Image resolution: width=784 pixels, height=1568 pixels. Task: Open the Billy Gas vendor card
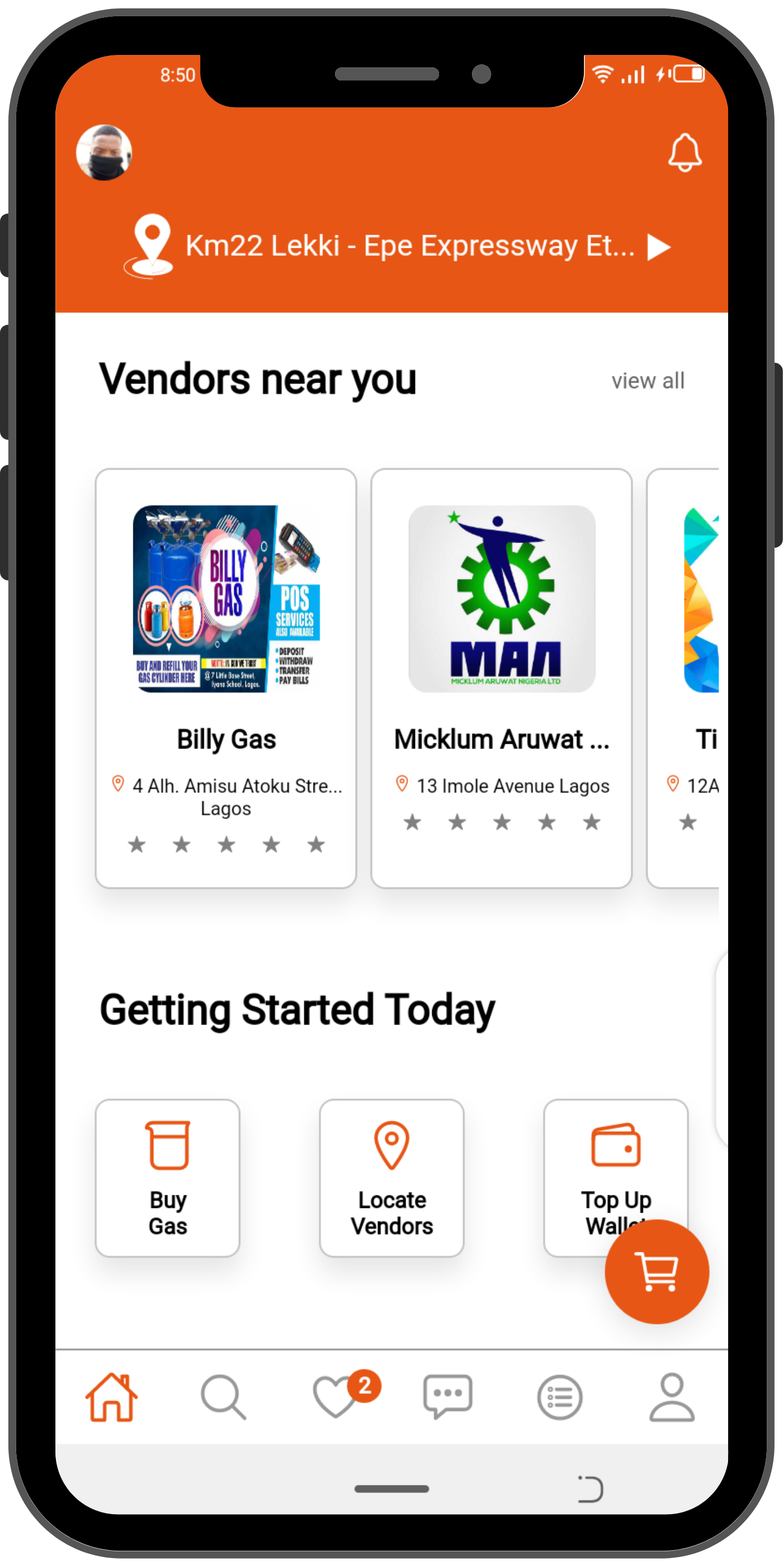226,677
